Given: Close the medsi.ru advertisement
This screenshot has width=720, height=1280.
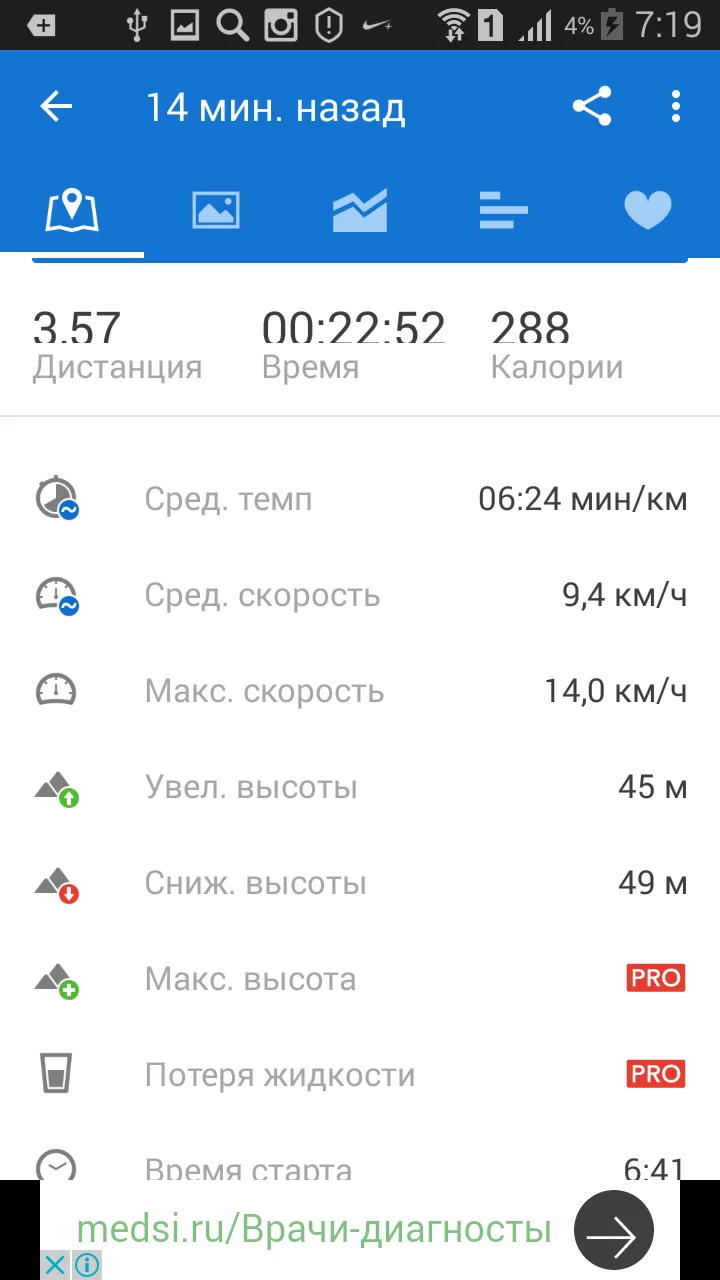Looking at the screenshot, I should tap(56, 1265).
